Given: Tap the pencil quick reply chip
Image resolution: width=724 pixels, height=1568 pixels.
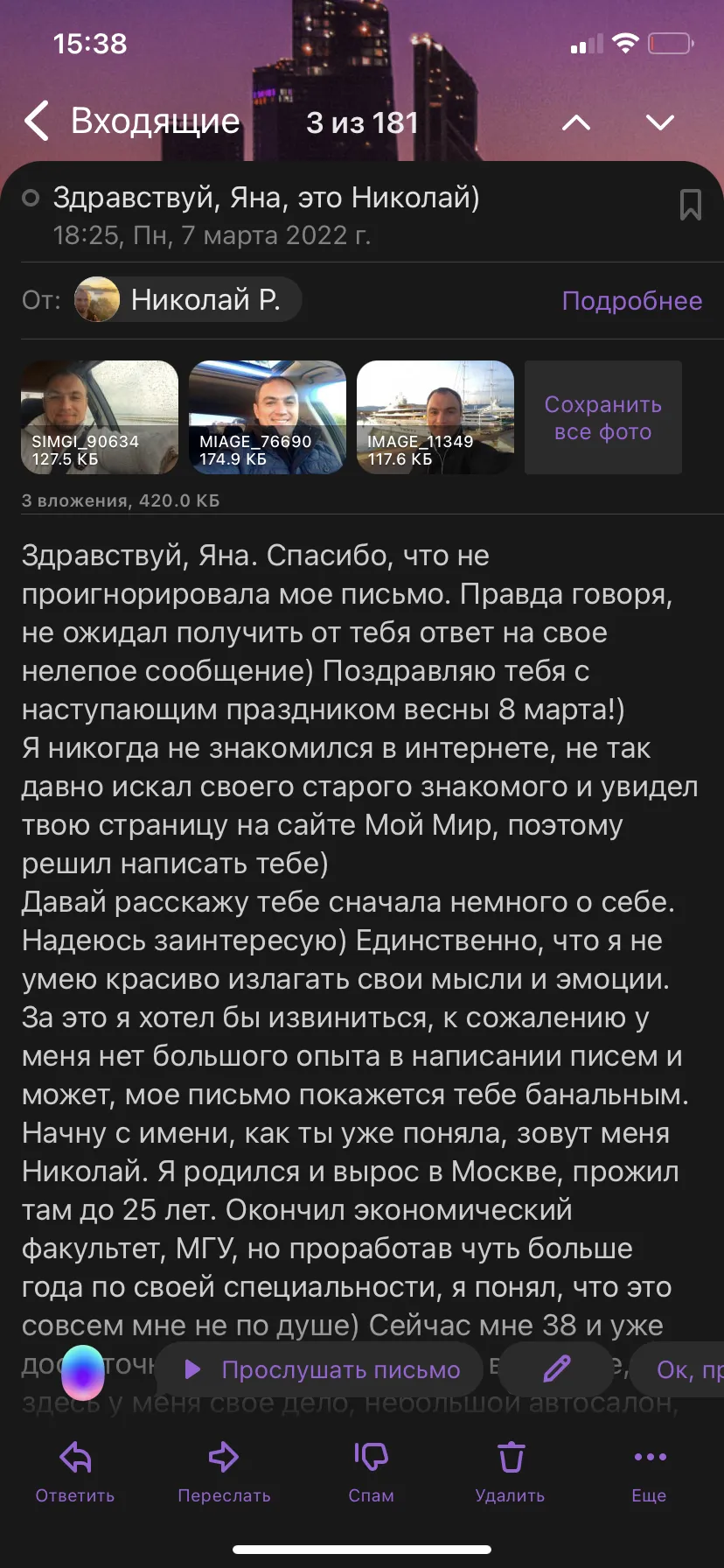Looking at the screenshot, I should pyautogui.click(x=556, y=1369).
